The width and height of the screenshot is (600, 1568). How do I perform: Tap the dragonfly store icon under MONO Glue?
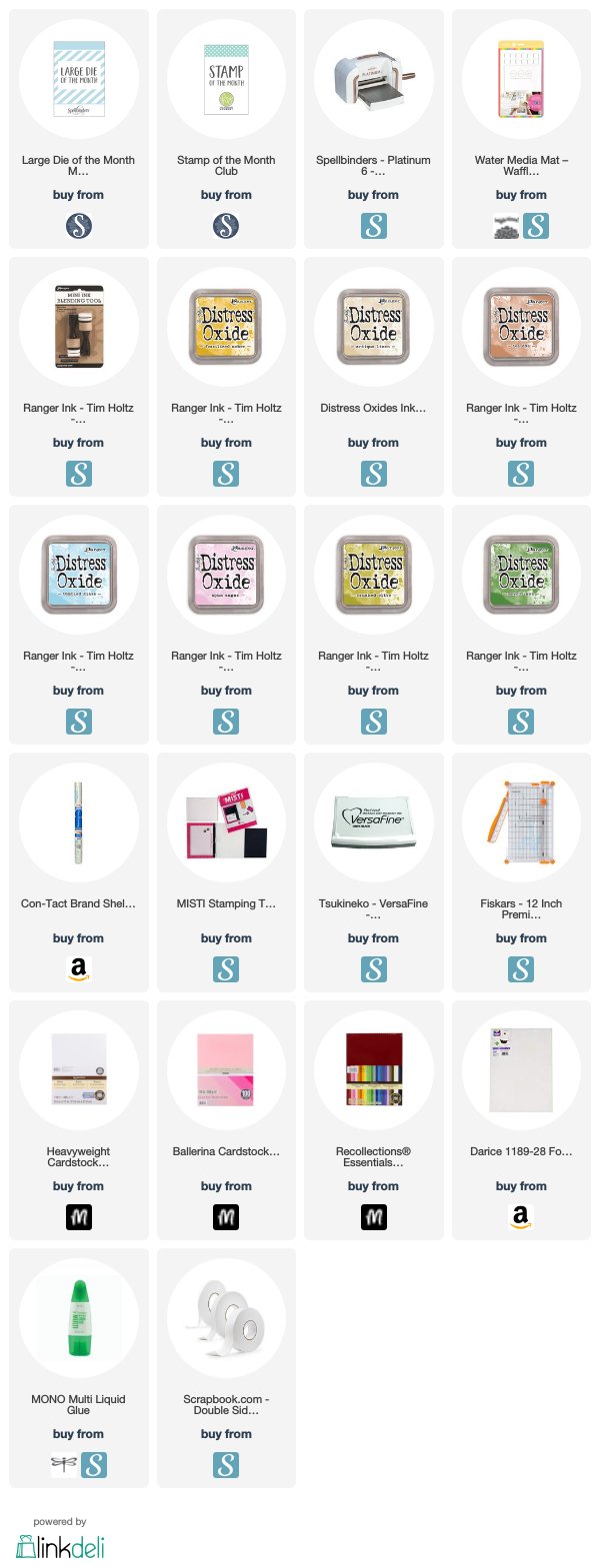pos(63,1465)
